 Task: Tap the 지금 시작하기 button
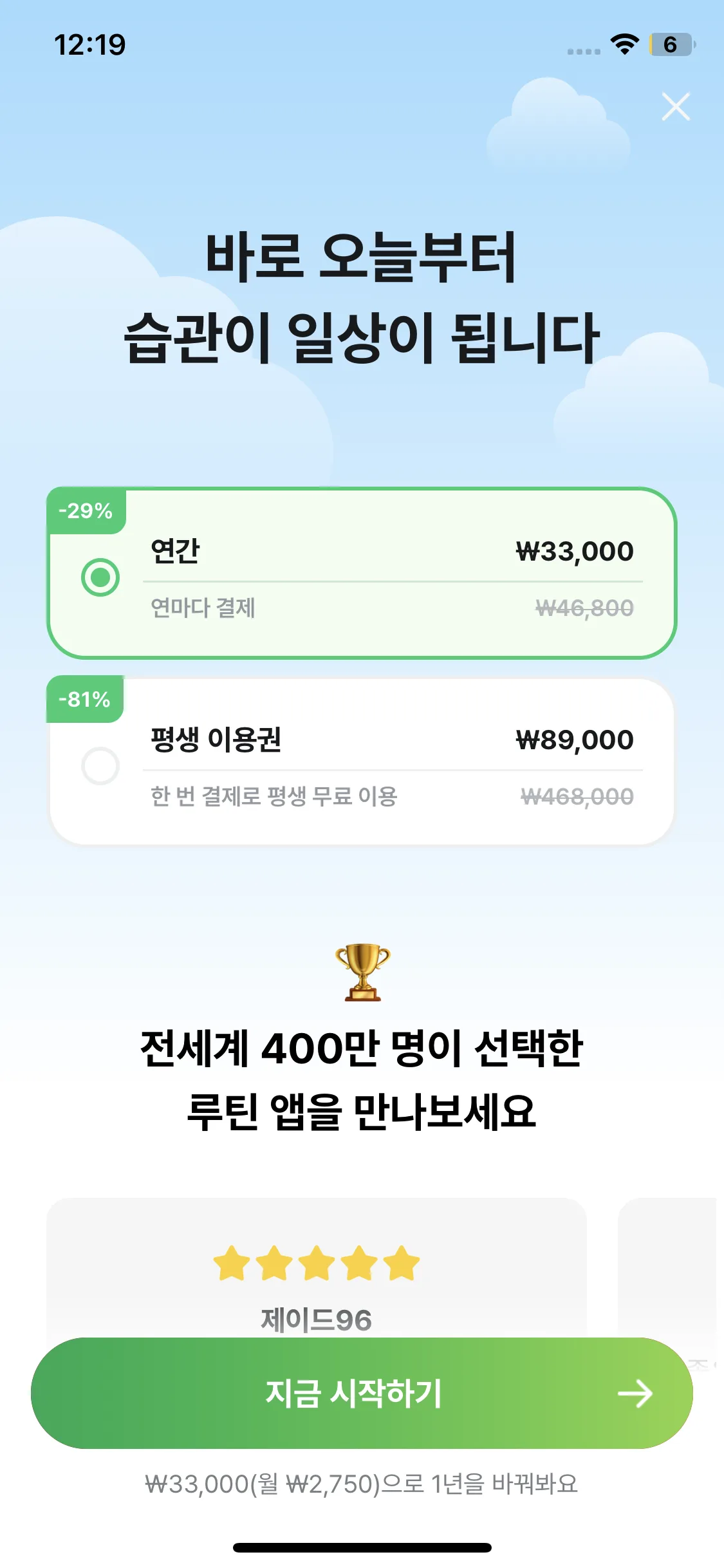[362, 1394]
